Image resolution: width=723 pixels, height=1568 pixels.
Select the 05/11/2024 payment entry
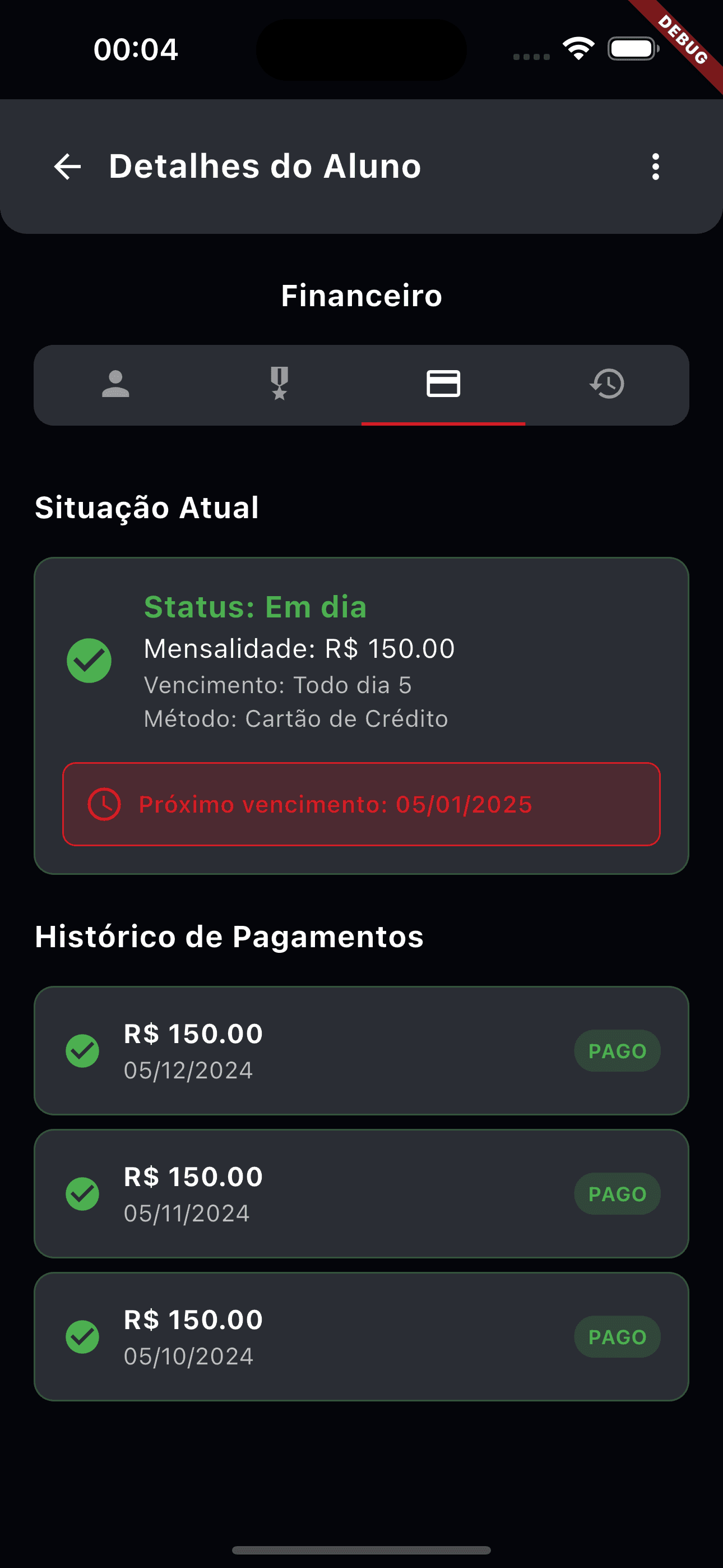(x=361, y=1193)
